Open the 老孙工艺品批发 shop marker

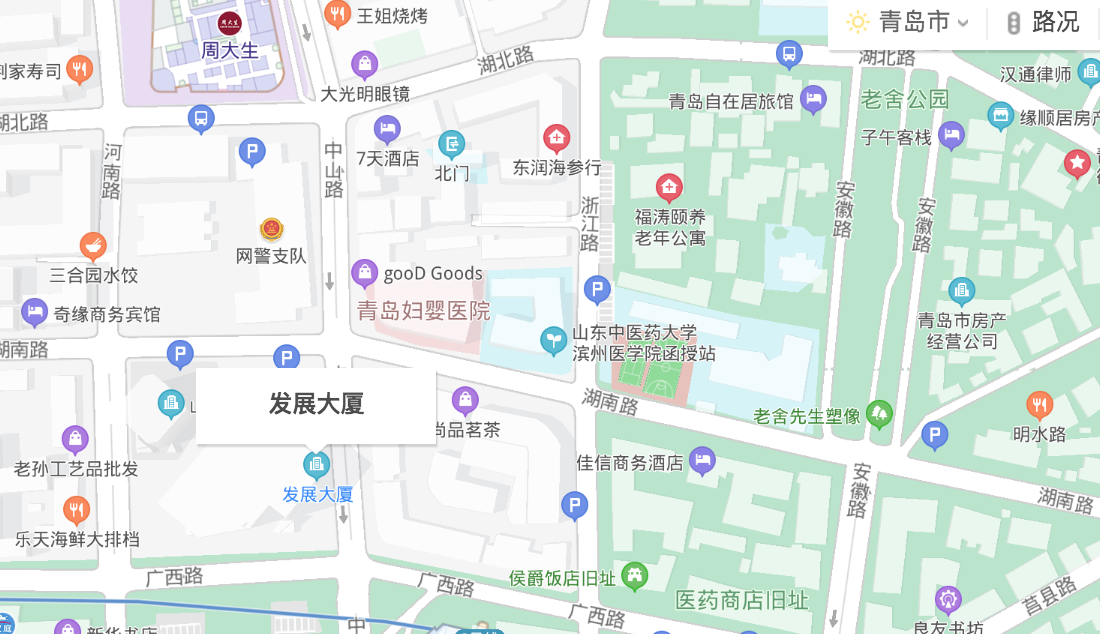click(75, 439)
